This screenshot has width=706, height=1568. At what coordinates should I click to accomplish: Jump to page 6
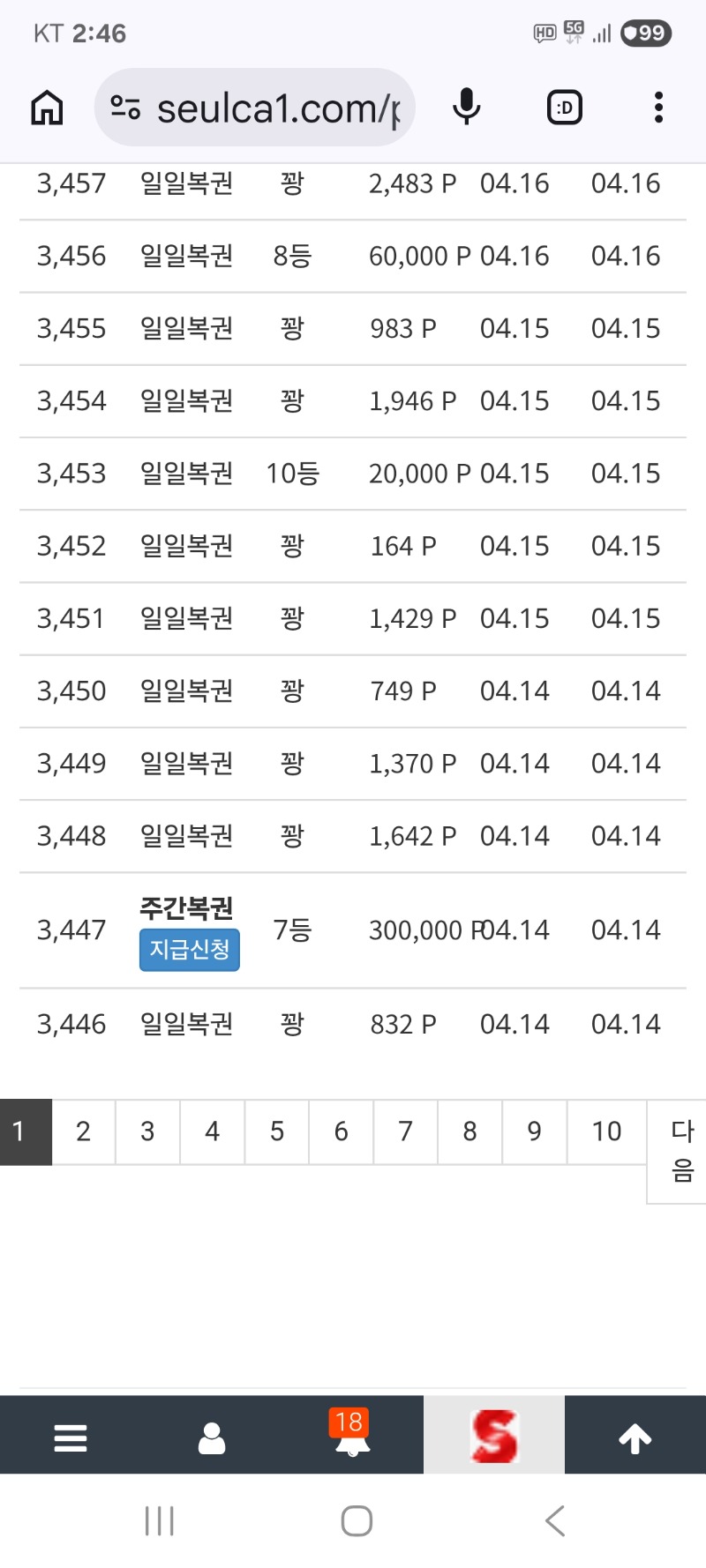(x=341, y=1131)
